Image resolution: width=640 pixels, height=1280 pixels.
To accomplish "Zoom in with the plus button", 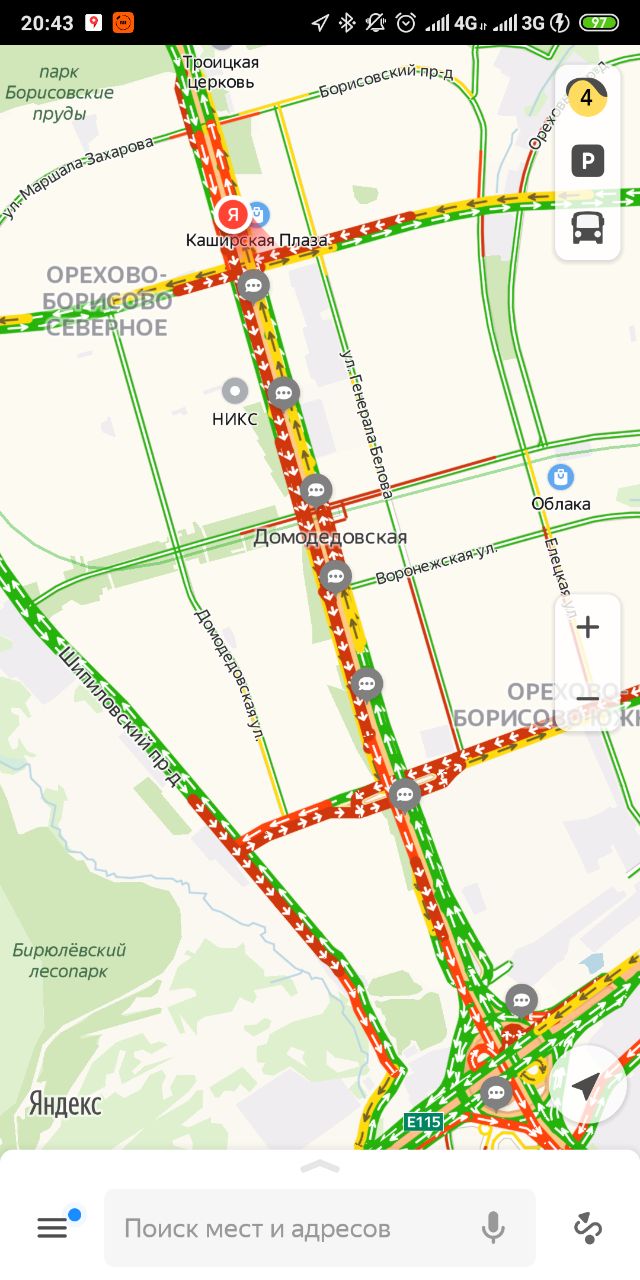I will pyautogui.click(x=588, y=628).
